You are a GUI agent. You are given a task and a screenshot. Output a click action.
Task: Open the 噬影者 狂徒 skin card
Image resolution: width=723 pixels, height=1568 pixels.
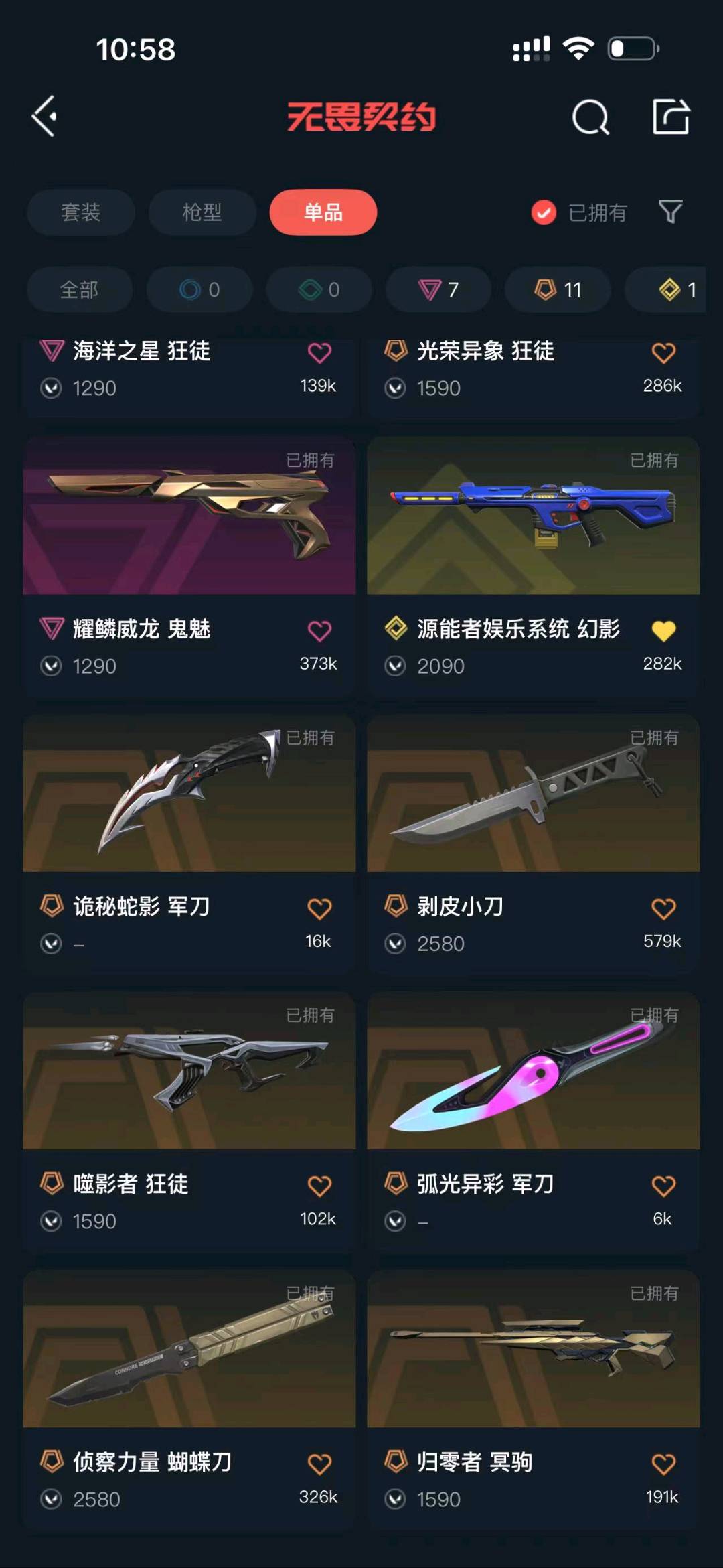point(189,1123)
